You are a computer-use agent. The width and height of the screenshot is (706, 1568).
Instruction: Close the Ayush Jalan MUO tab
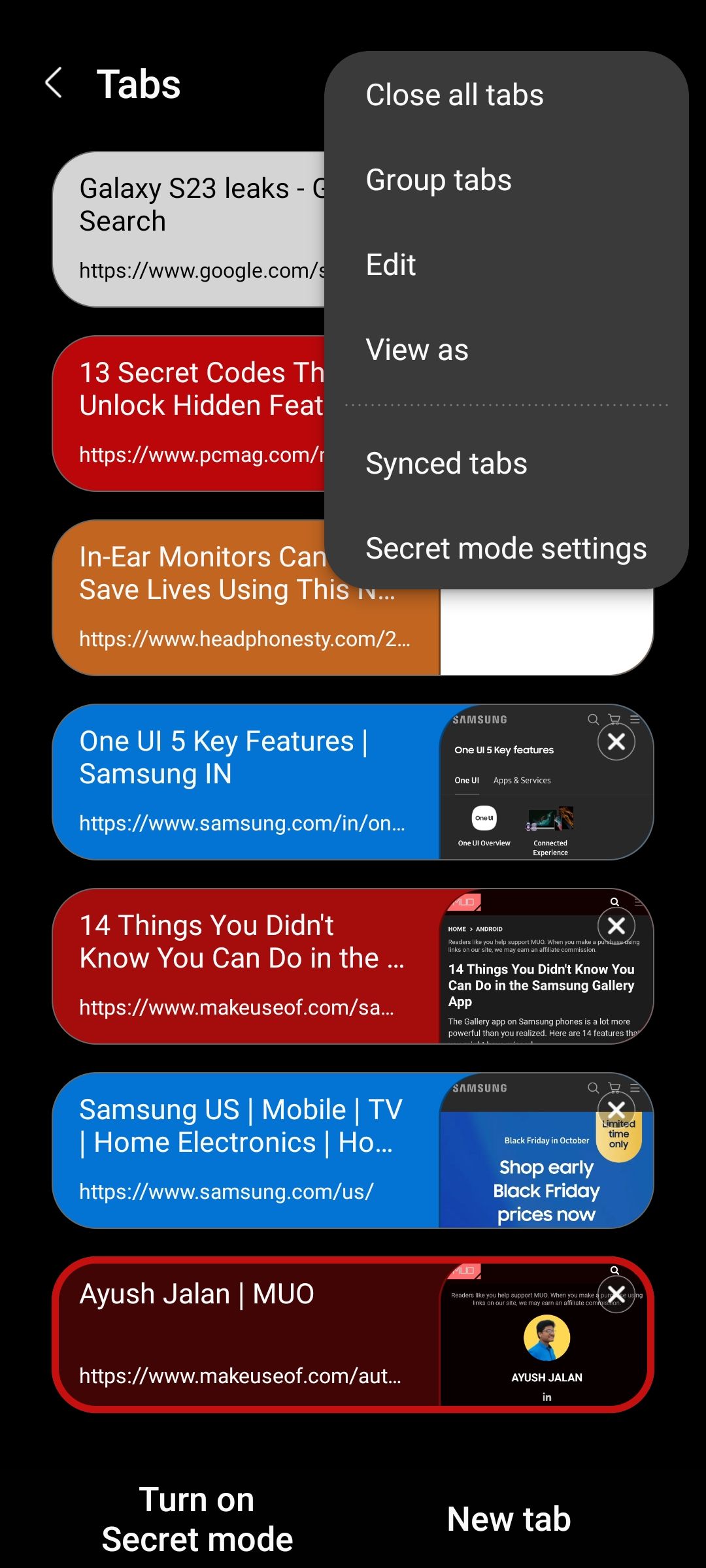(616, 1294)
